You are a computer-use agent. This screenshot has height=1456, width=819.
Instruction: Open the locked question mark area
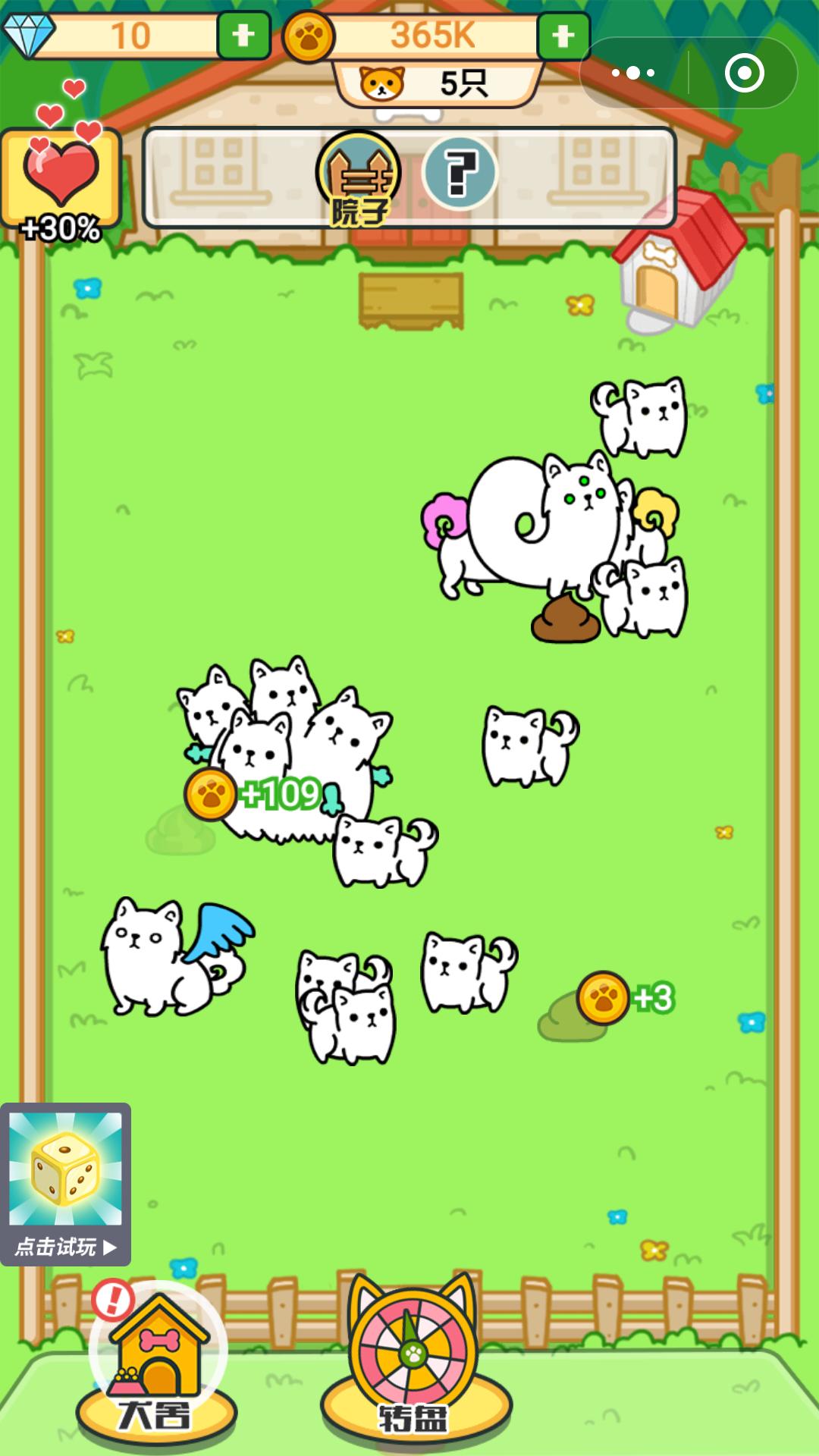pos(460,174)
